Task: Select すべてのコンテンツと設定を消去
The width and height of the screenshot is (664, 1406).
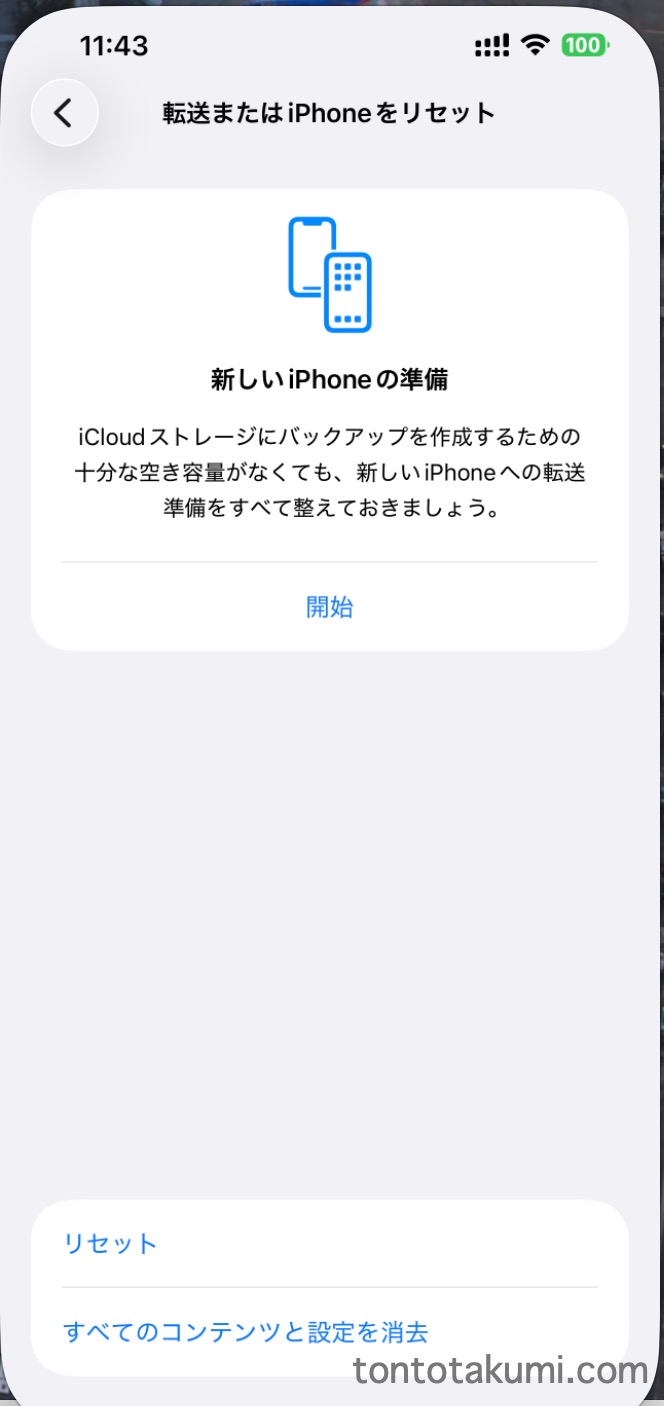Action: pyautogui.click(x=246, y=1332)
